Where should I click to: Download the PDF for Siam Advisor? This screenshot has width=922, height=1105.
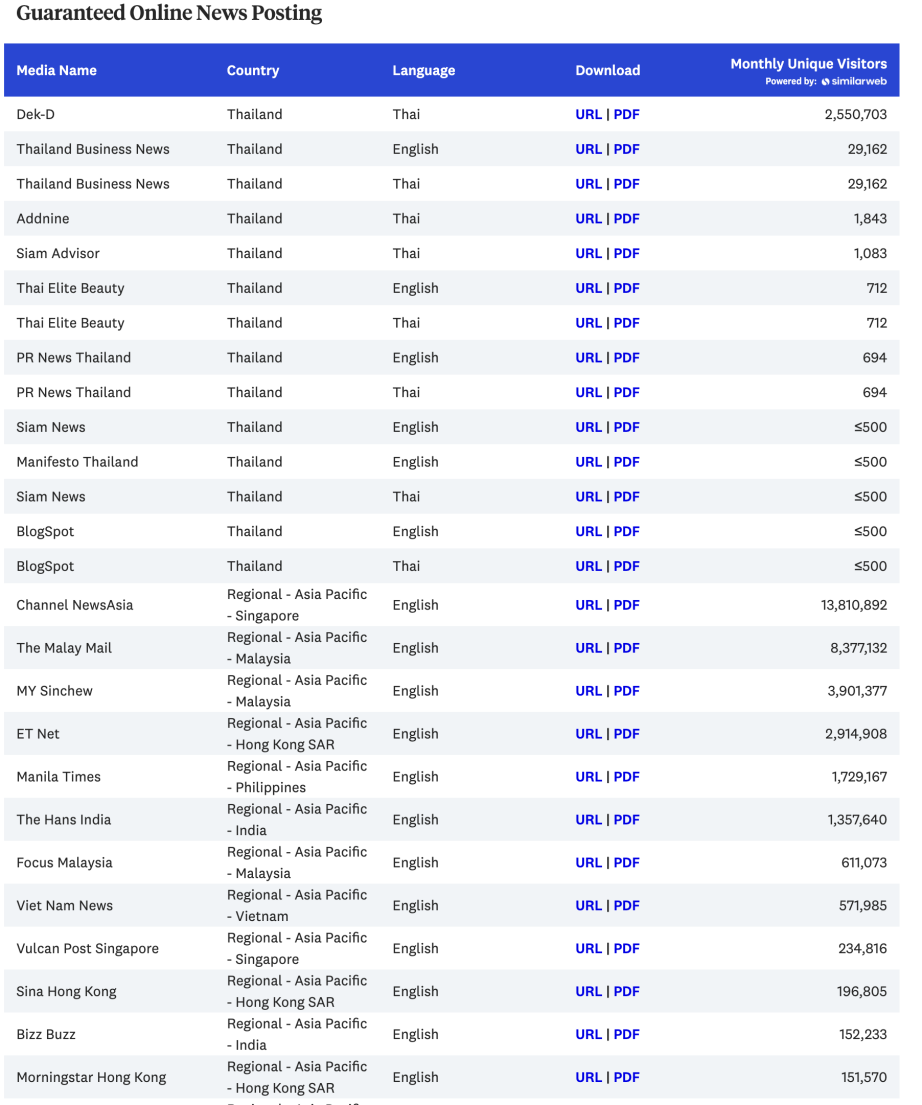[x=626, y=253]
